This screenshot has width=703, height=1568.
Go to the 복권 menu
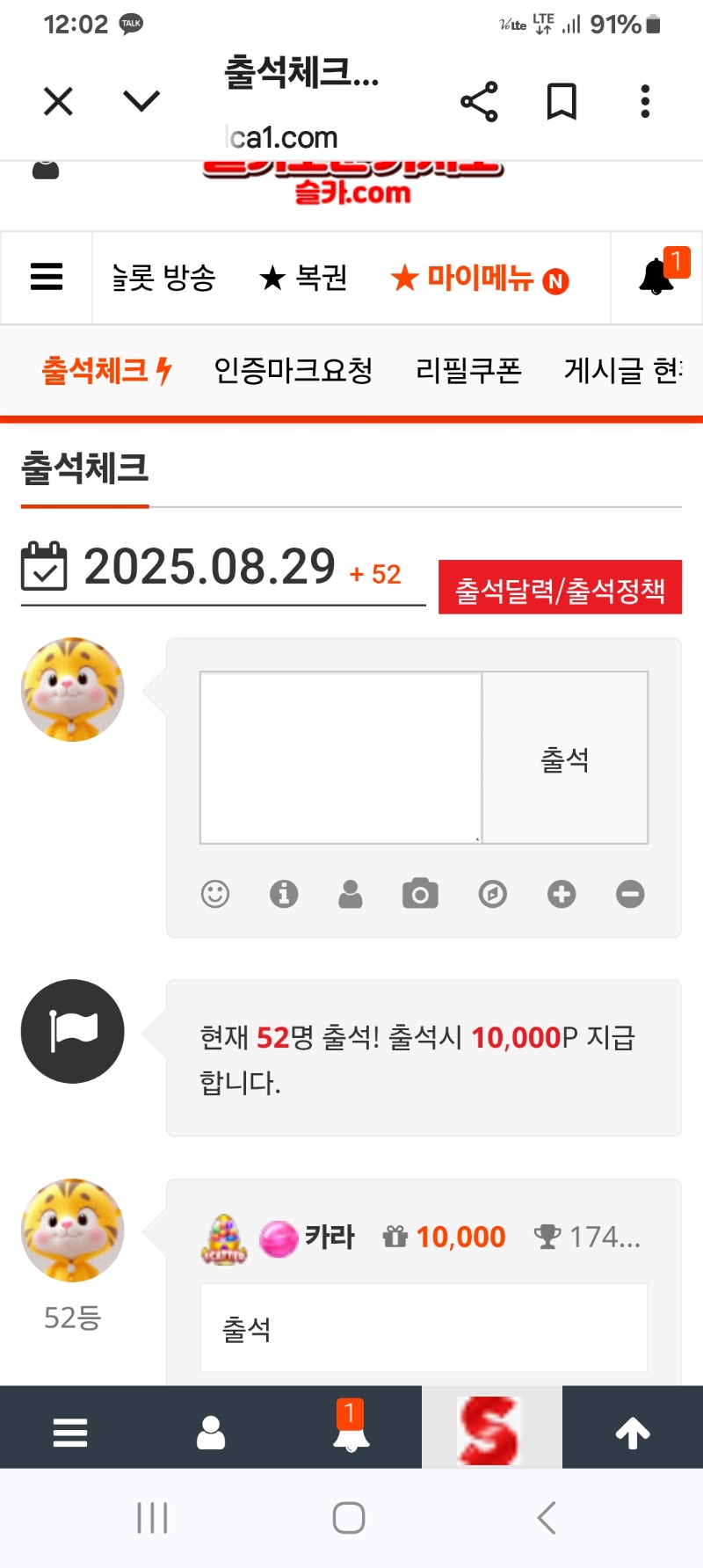304,278
